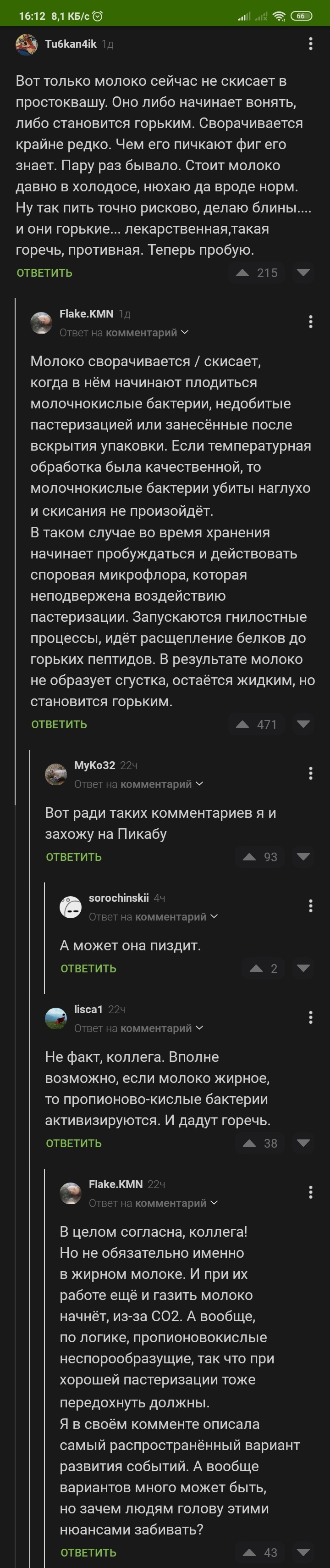Reply to Tu6kan4ik's comment
Viewport: 330px width, 1568px height.
(x=44, y=273)
